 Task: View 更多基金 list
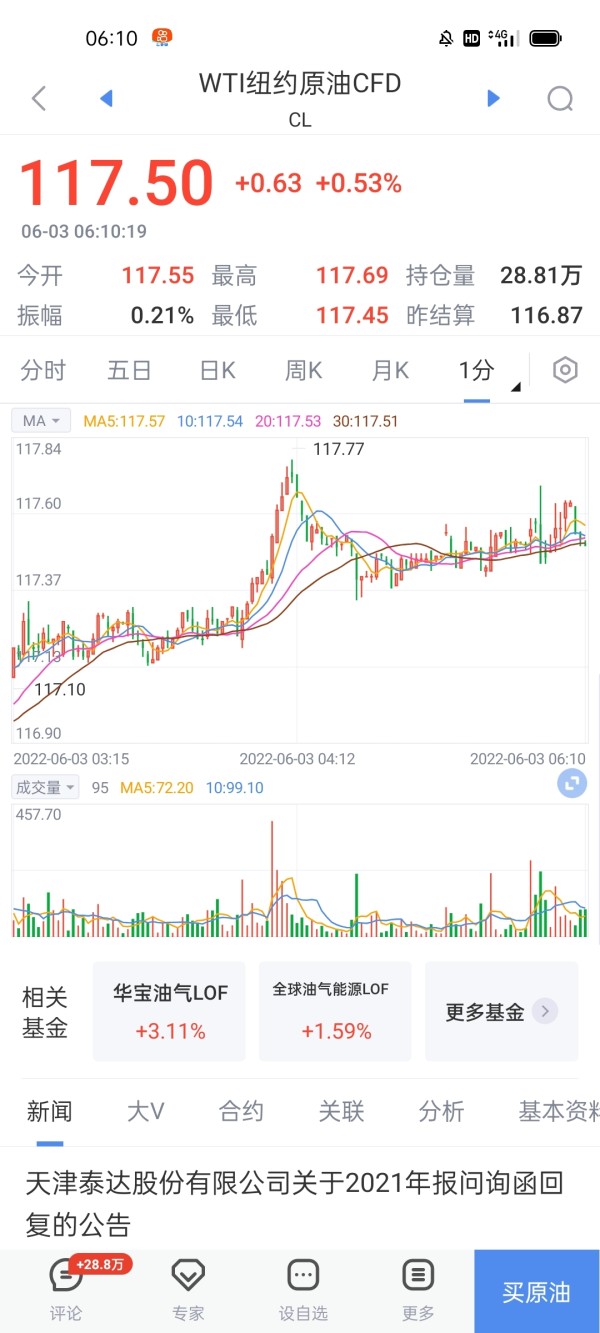(501, 1011)
